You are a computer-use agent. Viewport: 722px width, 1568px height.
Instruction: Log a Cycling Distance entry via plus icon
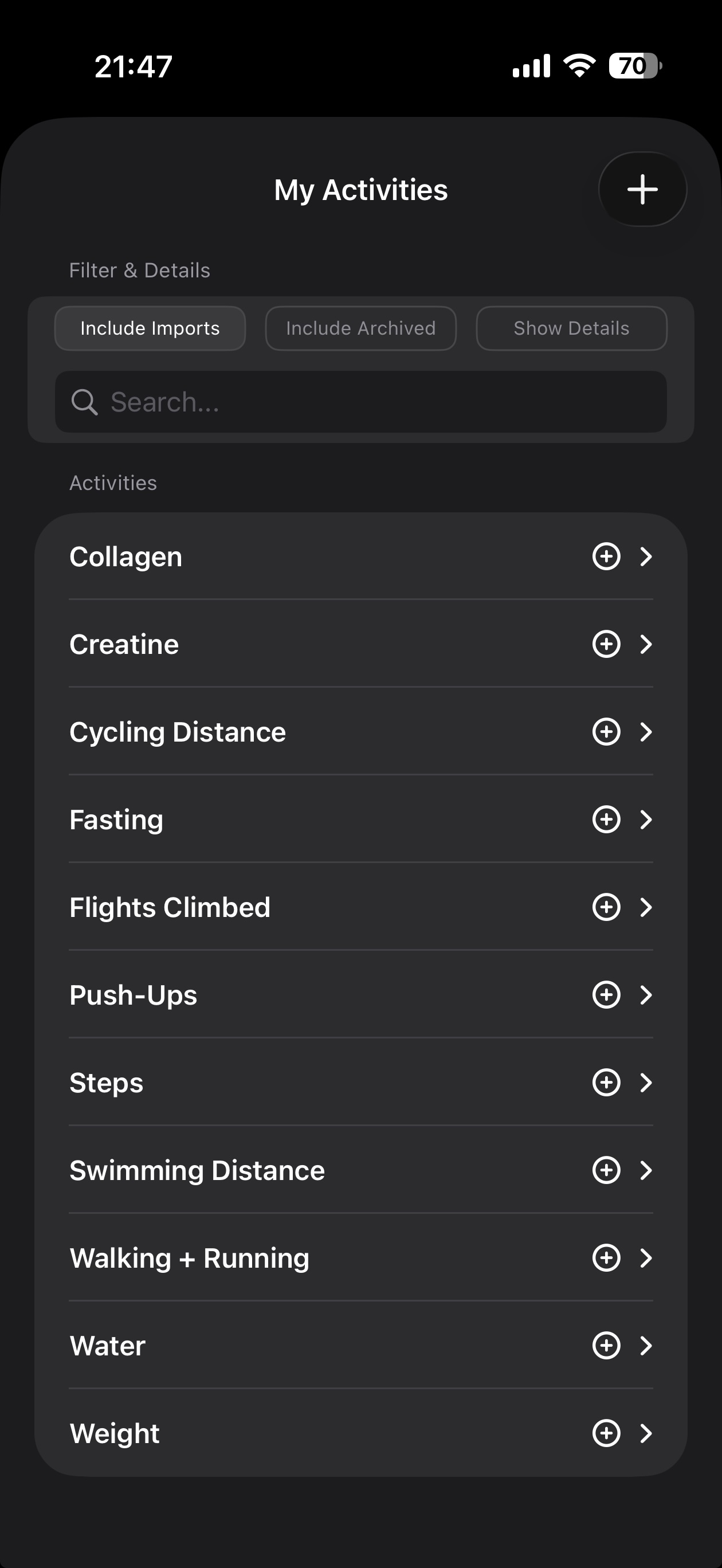click(x=606, y=732)
